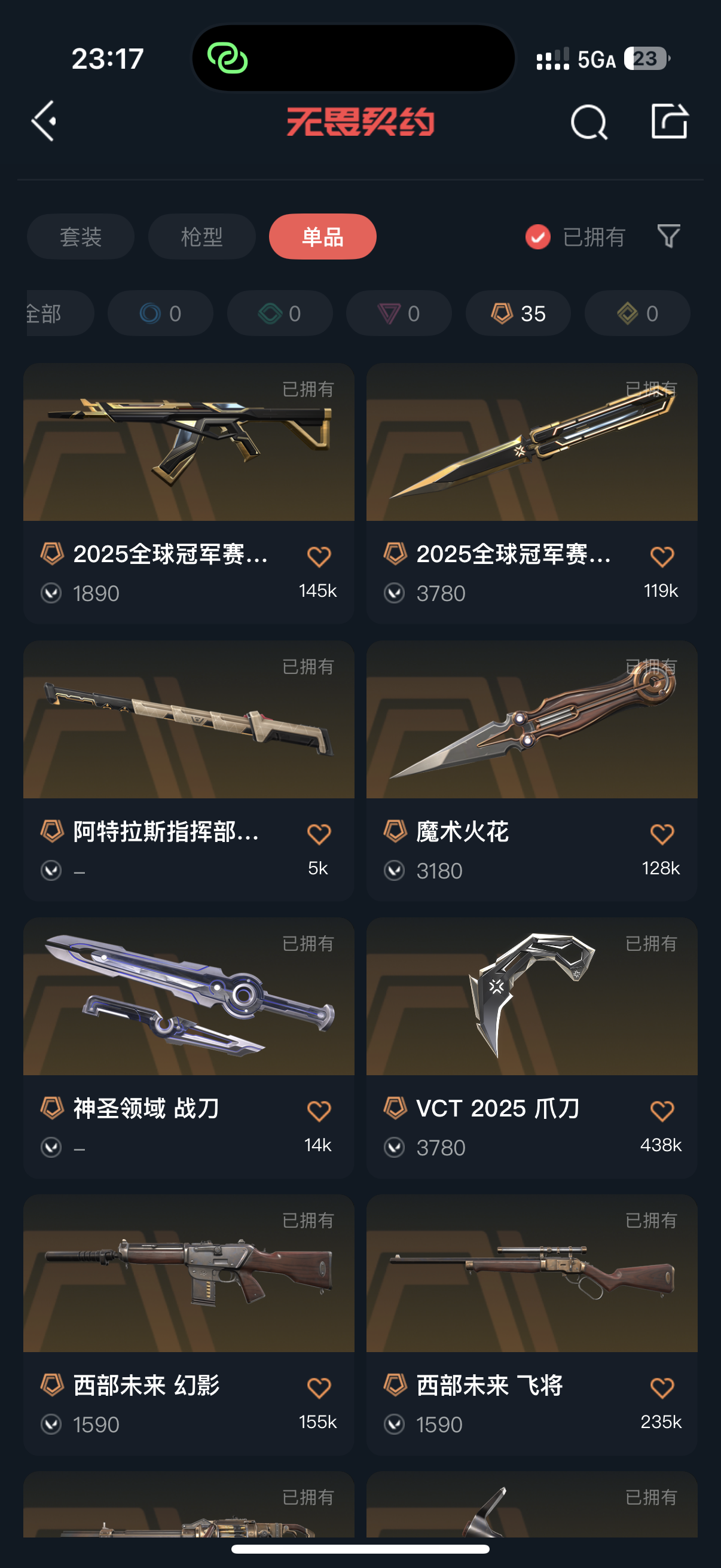Open the funnel filter options
Viewport: 721px width, 1568px height.
pos(668,236)
